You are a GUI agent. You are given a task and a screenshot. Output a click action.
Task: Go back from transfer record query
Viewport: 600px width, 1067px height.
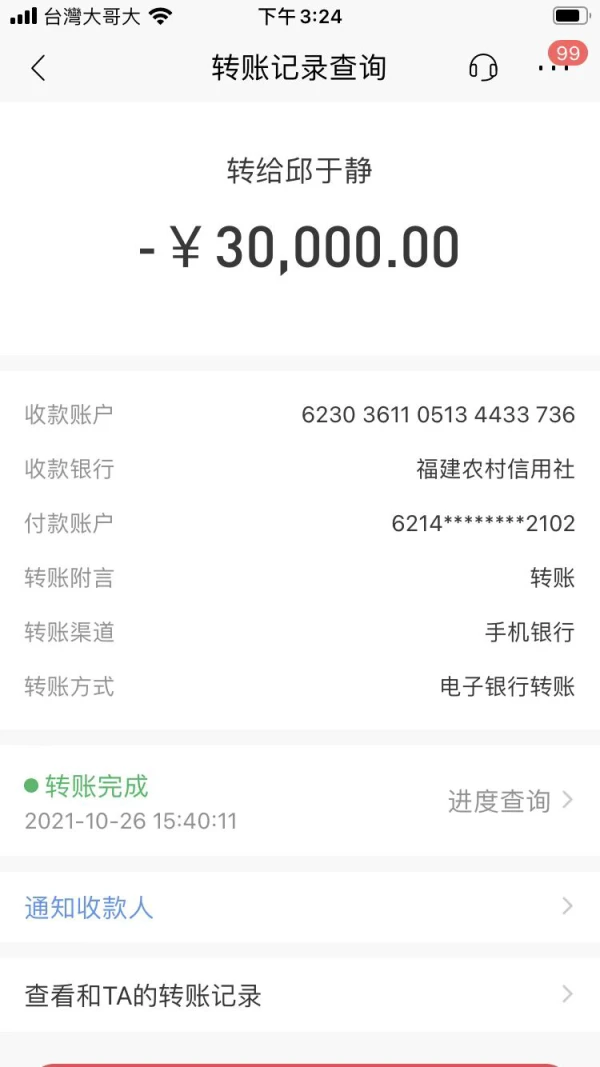(x=38, y=68)
